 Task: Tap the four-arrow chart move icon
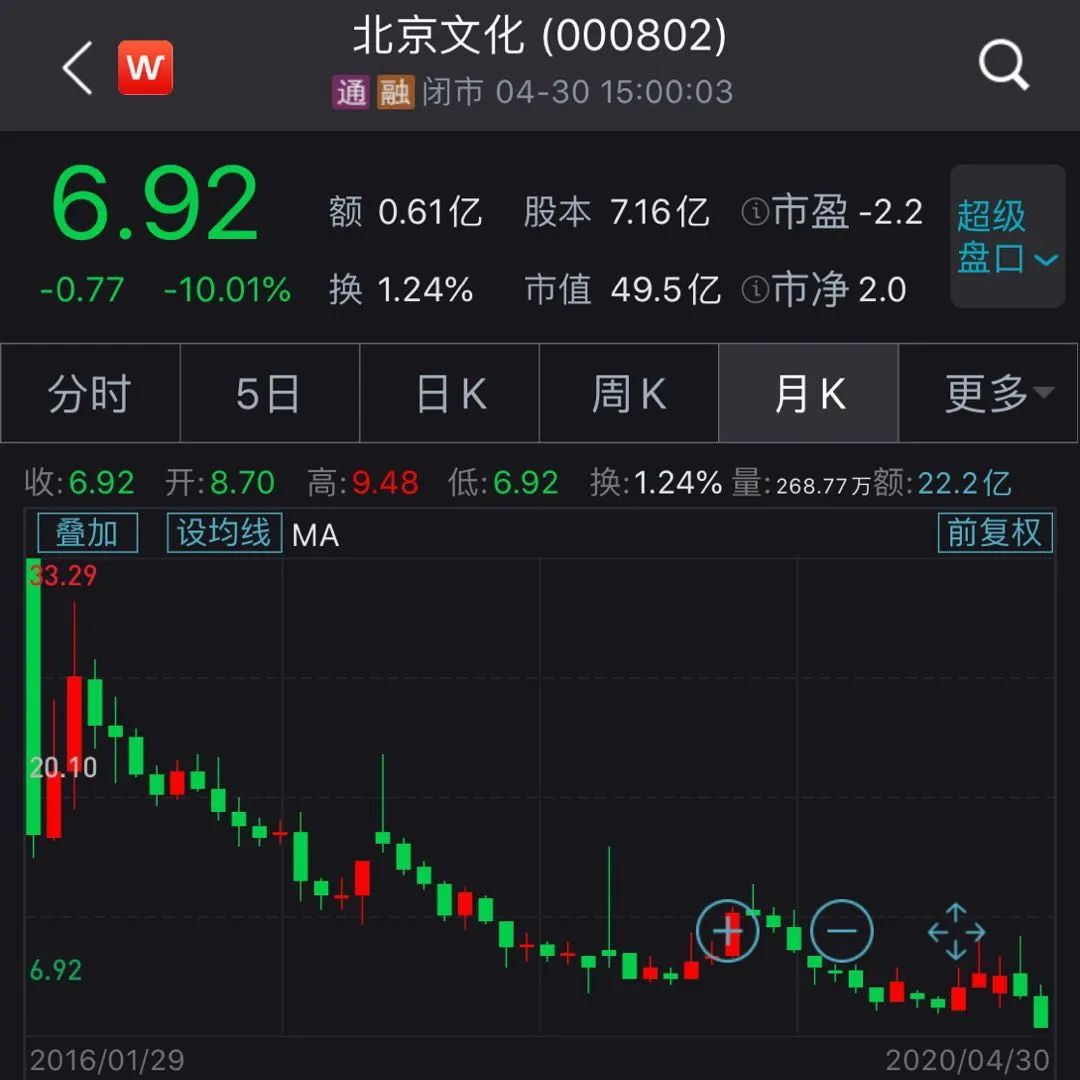956,931
